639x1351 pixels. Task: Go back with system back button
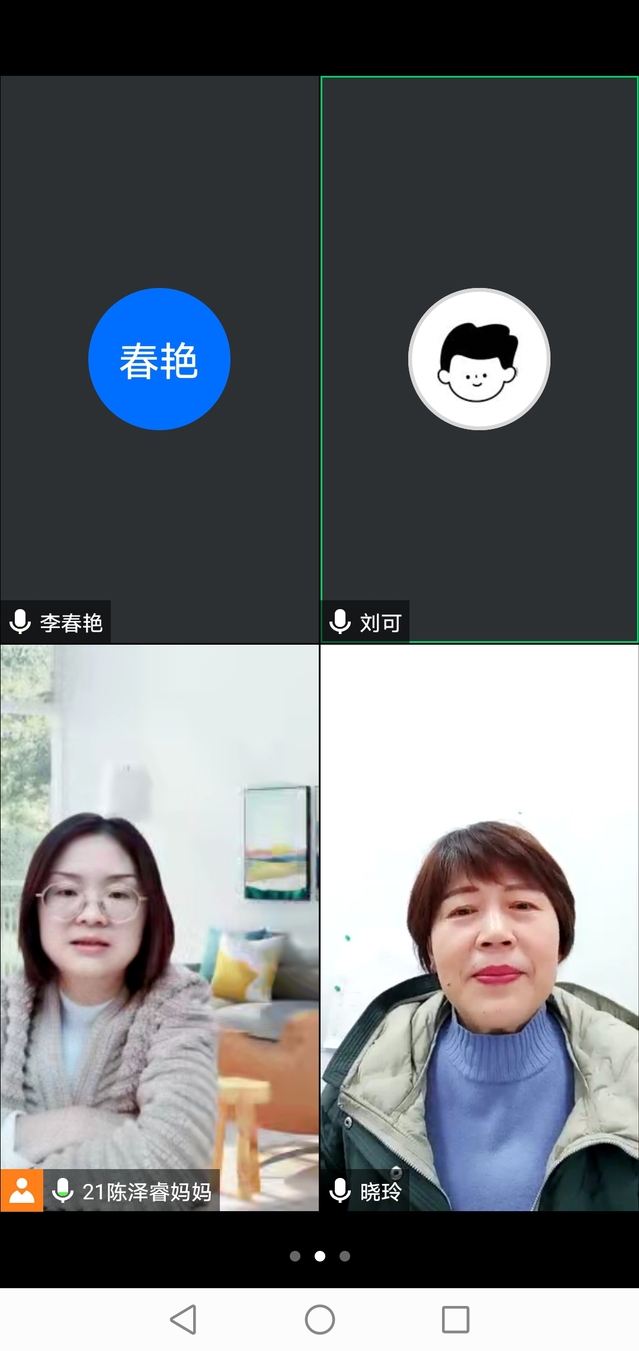click(x=183, y=1320)
